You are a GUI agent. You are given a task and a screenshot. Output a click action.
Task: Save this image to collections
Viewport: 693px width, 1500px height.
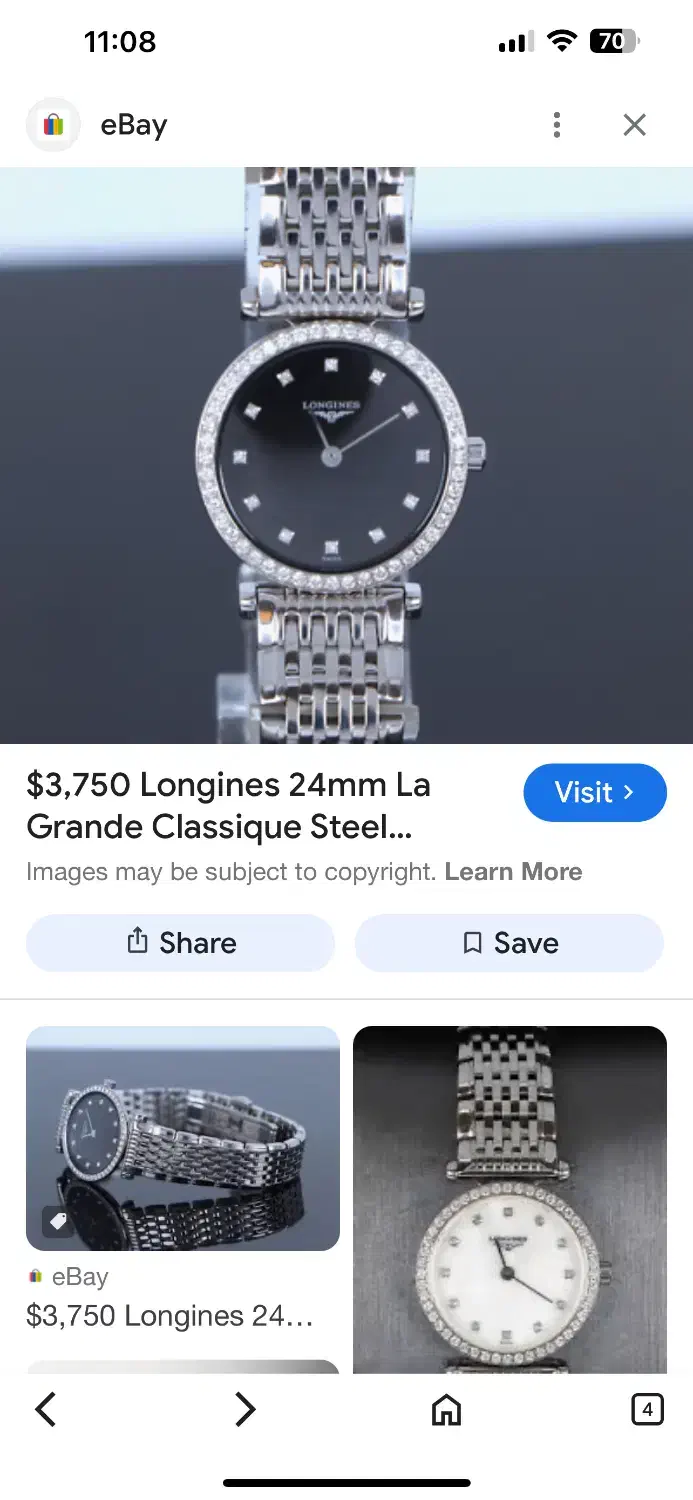pyautogui.click(x=509, y=943)
